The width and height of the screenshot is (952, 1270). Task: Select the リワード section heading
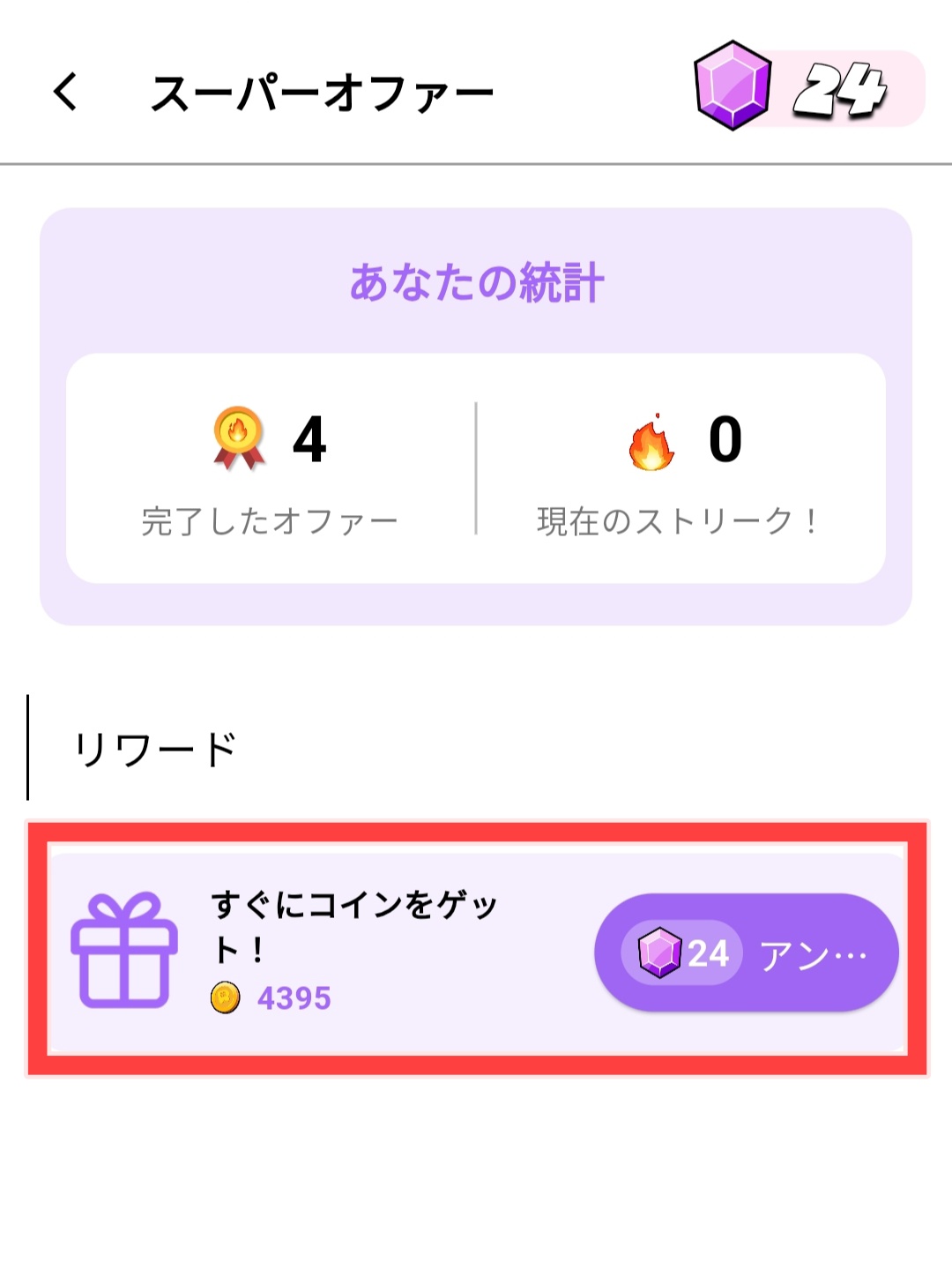pyautogui.click(x=154, y=743)
